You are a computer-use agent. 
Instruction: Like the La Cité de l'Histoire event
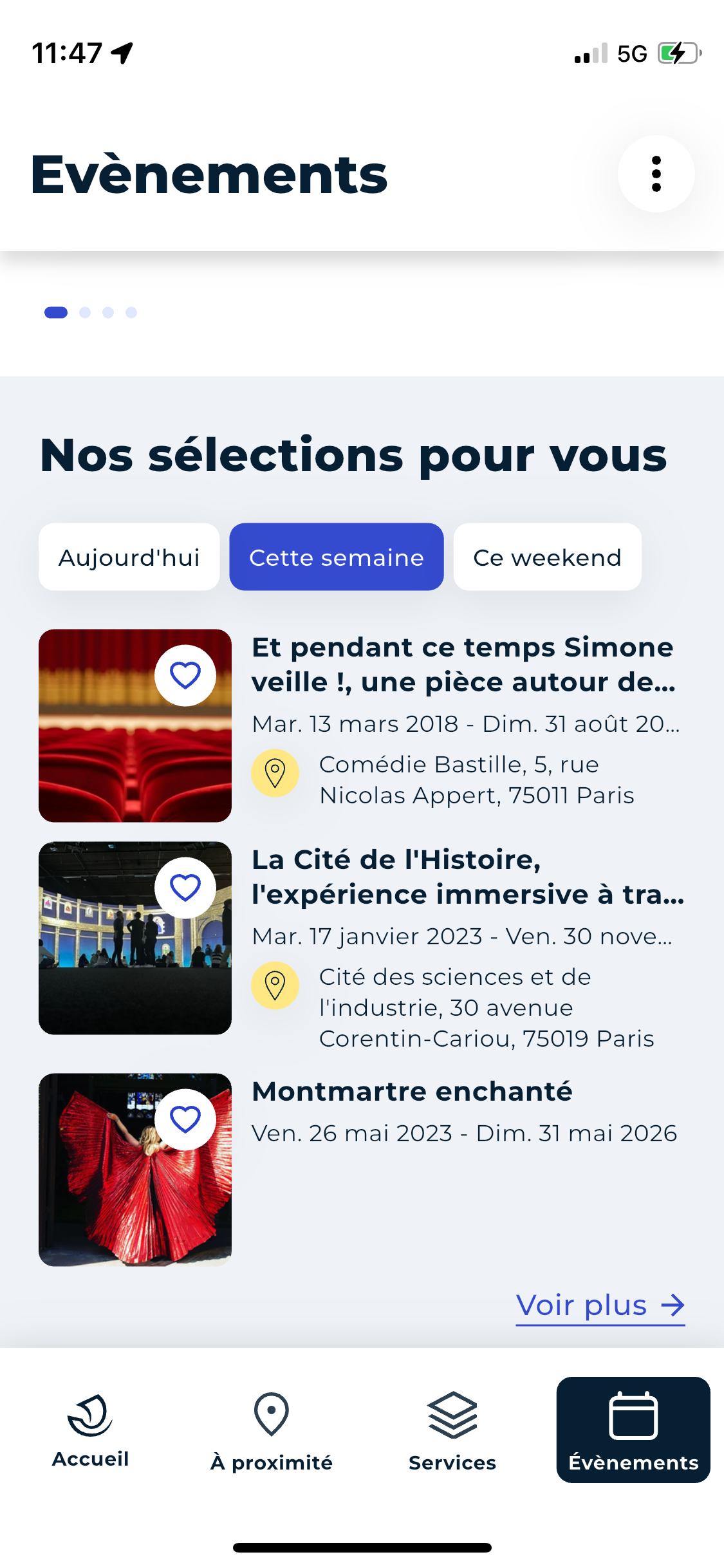[x=185, y=888]
